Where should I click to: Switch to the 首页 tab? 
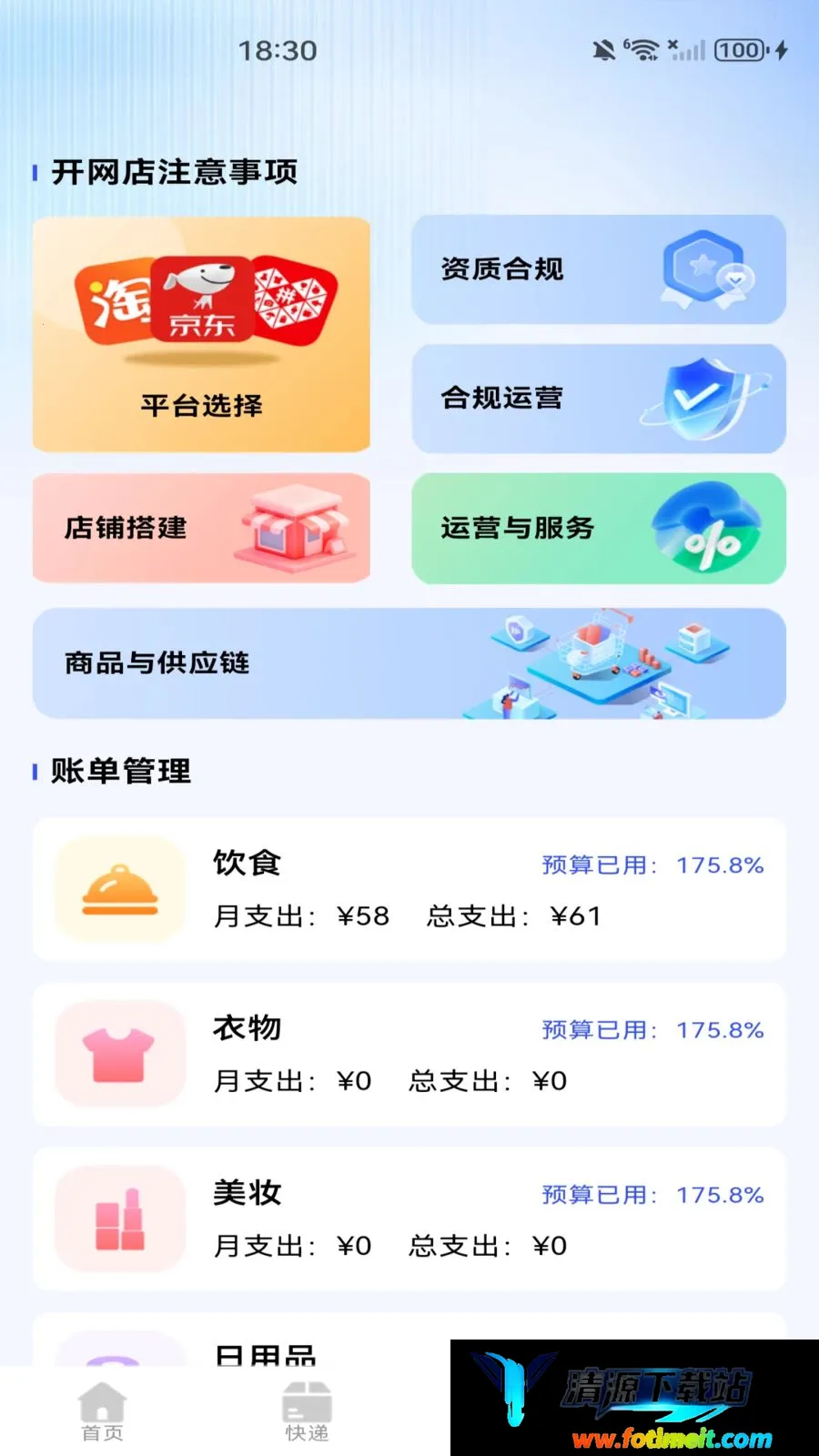(102, 1411)
